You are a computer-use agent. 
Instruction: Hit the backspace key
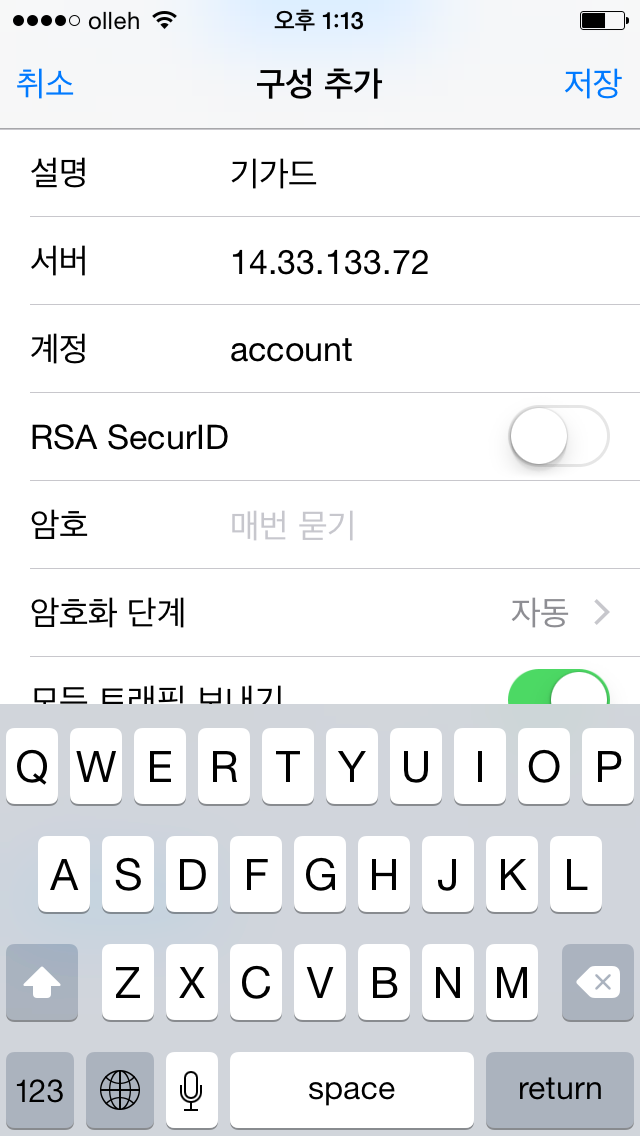click(x=599, y=984)
